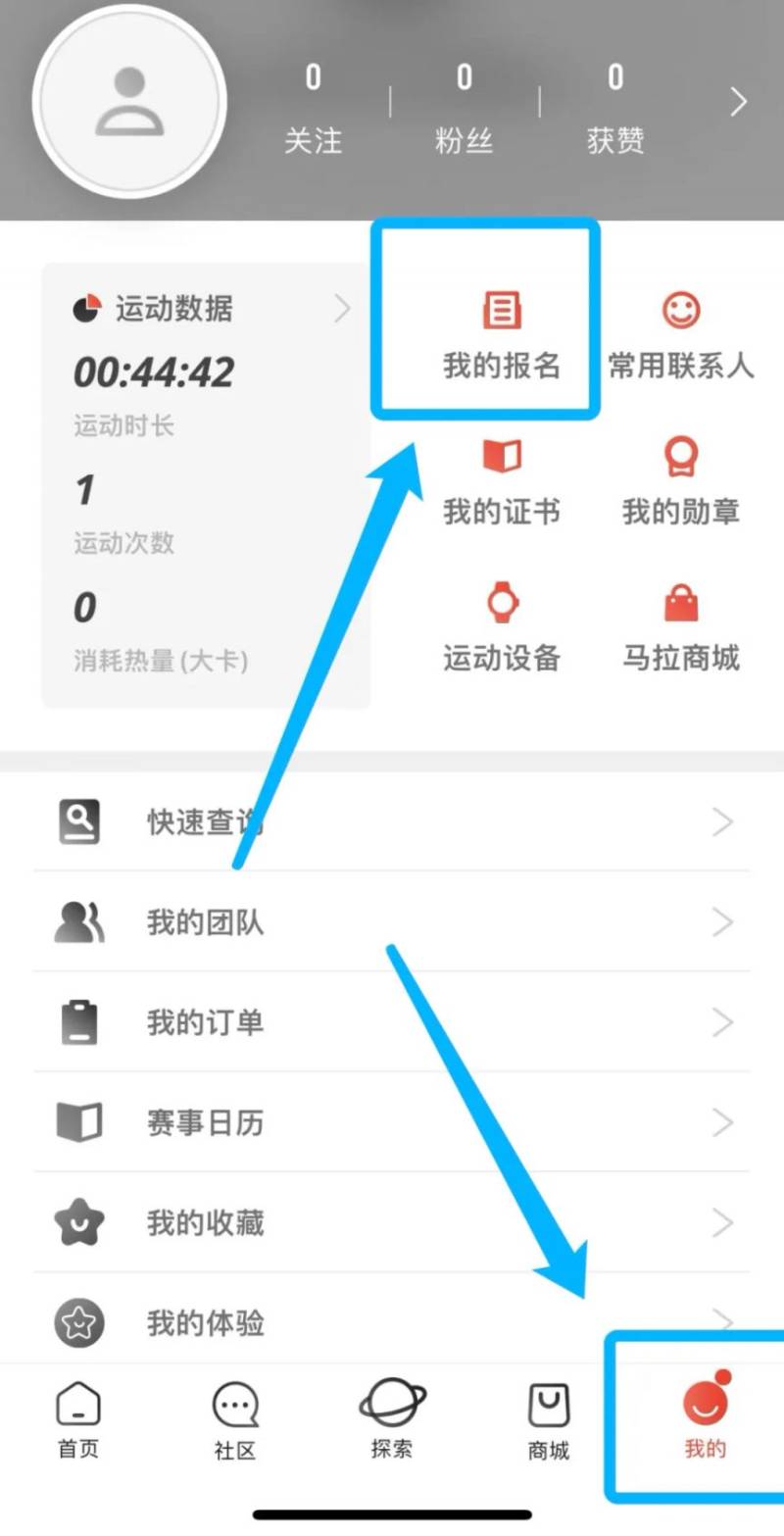
Task: Open profile details via the top arrow
Action: [739, 101]
